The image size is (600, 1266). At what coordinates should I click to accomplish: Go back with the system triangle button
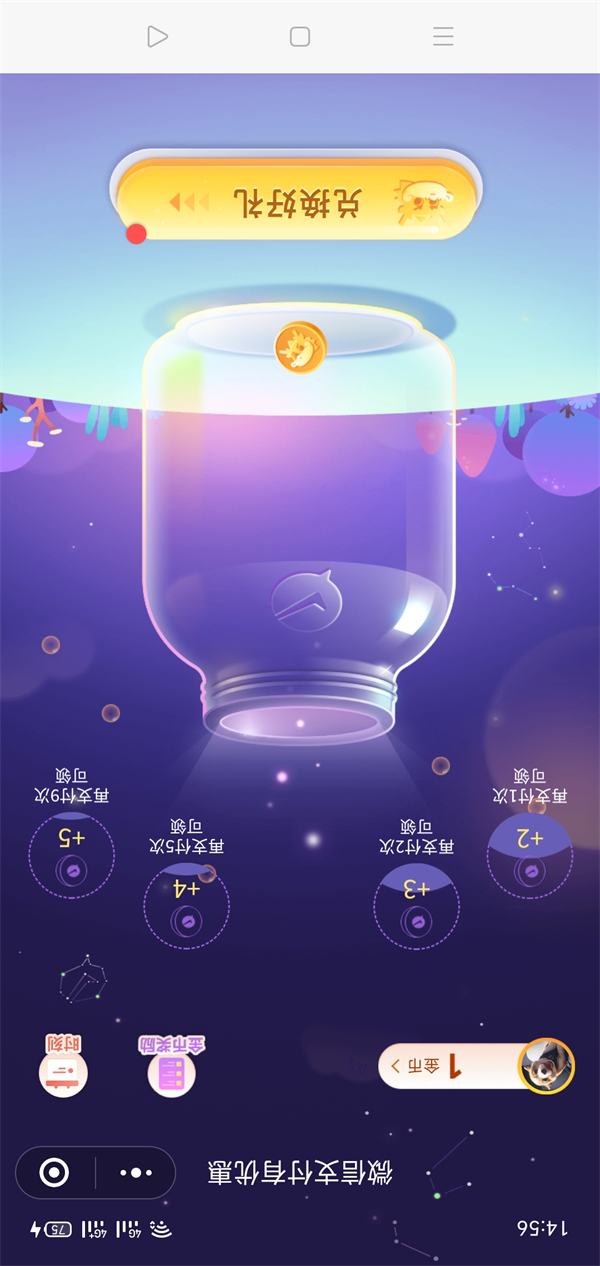(x=157, y=37)
